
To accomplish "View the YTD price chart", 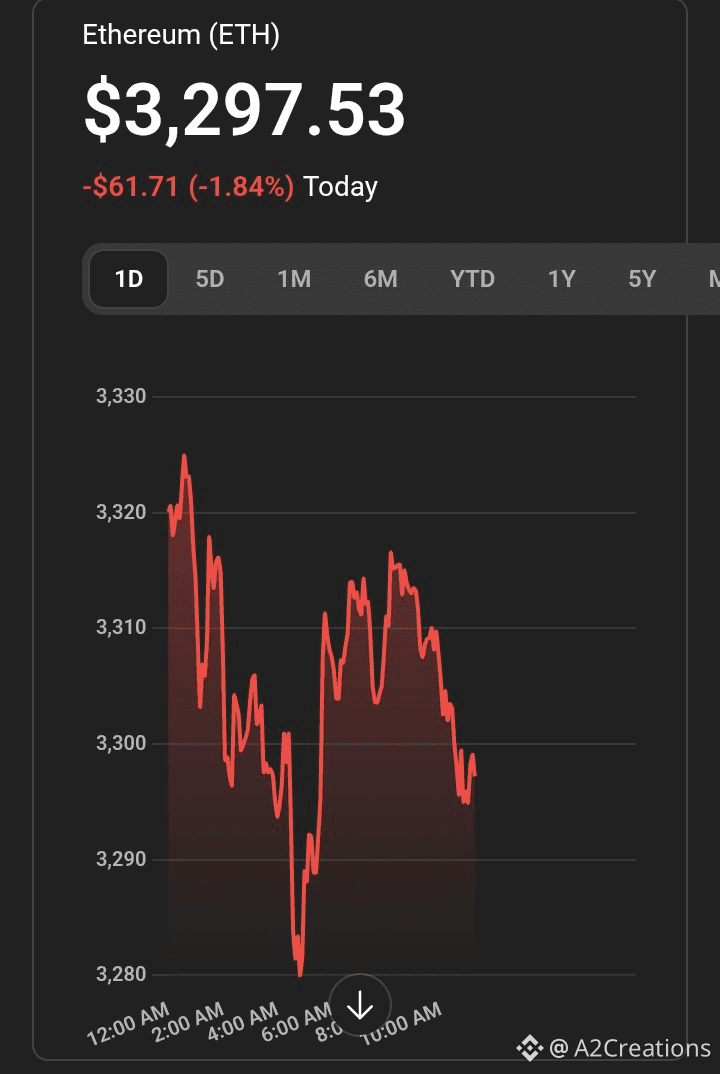I will (472, 279).
